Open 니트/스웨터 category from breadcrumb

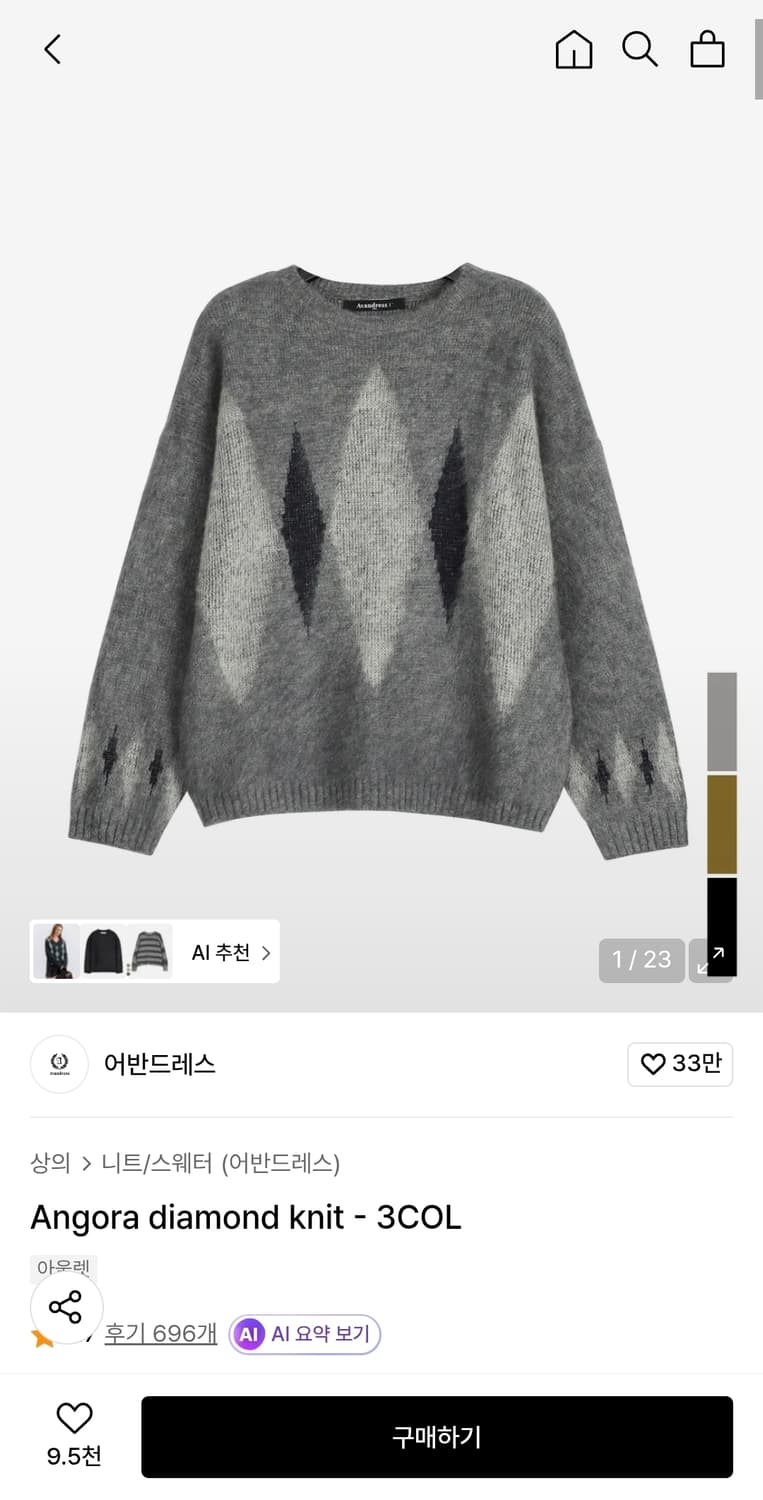coord(156,1163)
